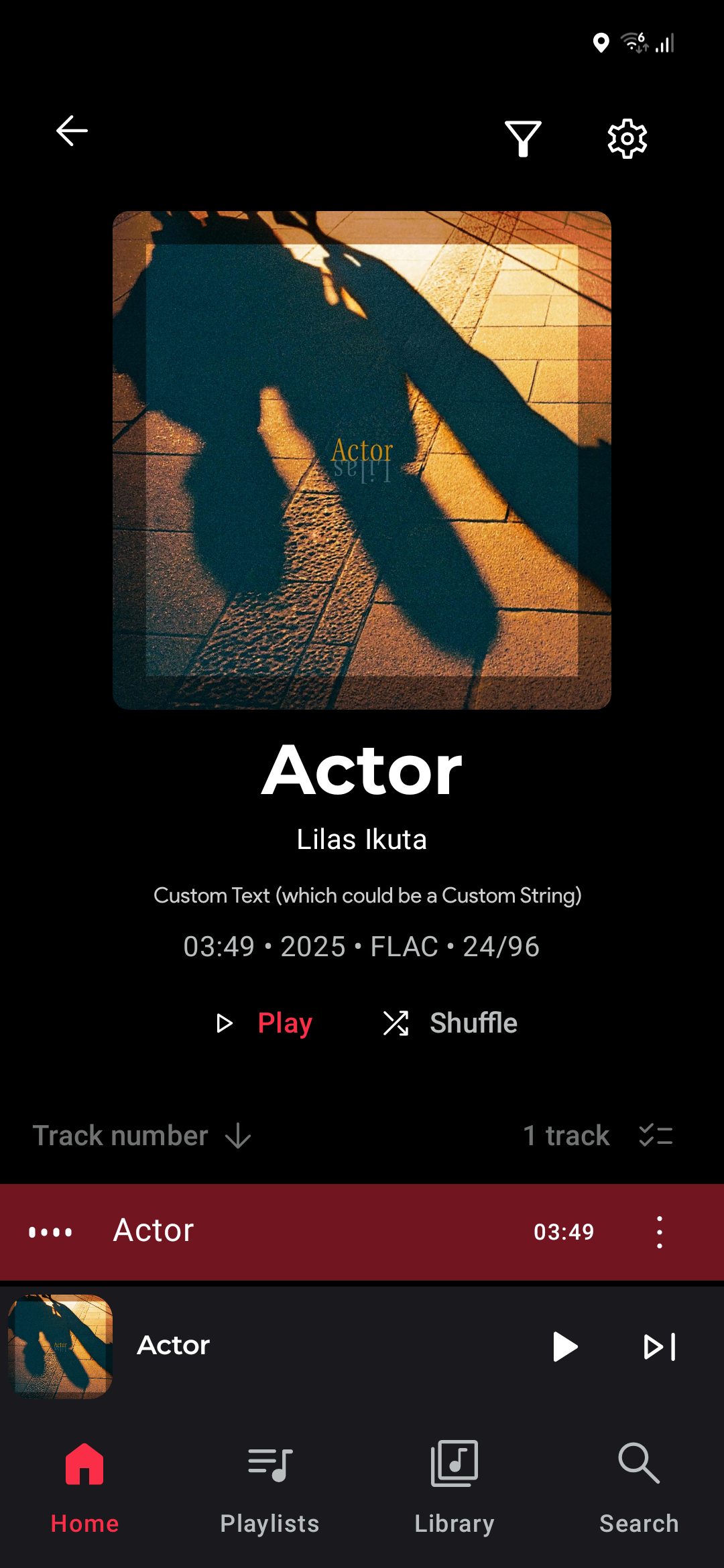Resume playback in mini player
The width and height of the screenshot is (724, 1568).
point(564,1346)
